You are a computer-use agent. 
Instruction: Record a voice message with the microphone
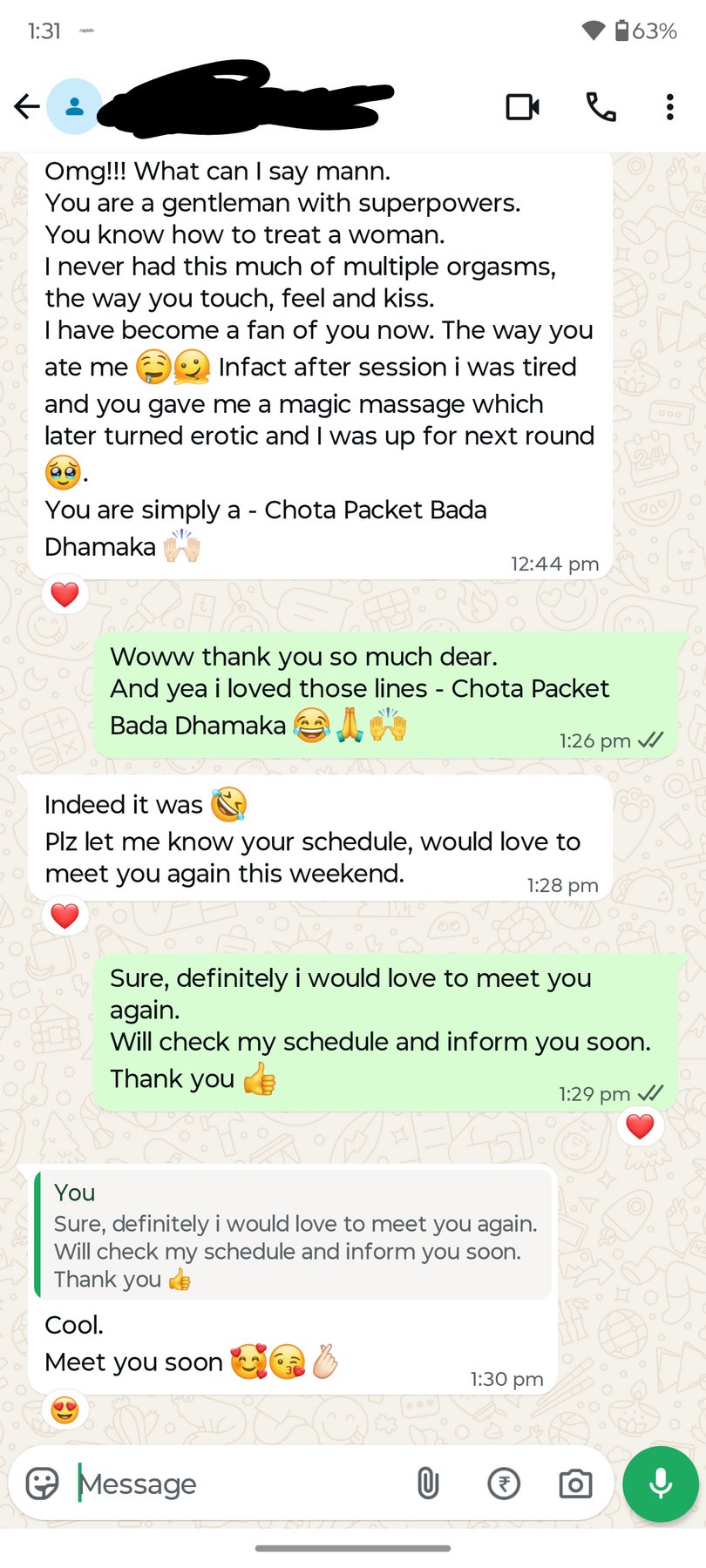[661, 1484]
